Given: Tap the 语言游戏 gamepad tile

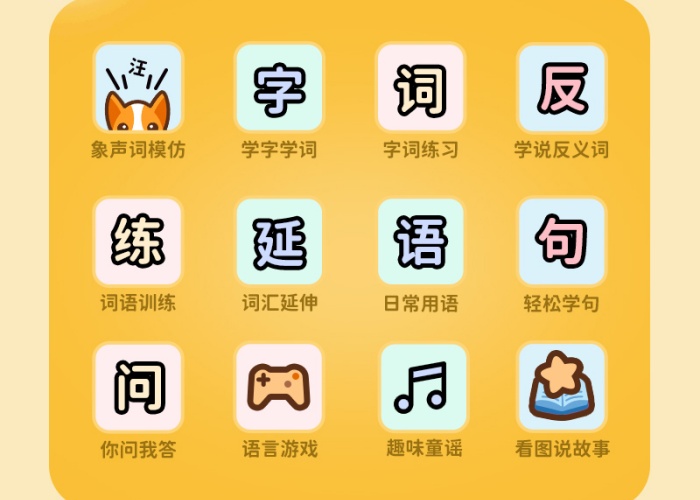Looking at the screenshot, I should pyautogui.click(x=279, y=388).
